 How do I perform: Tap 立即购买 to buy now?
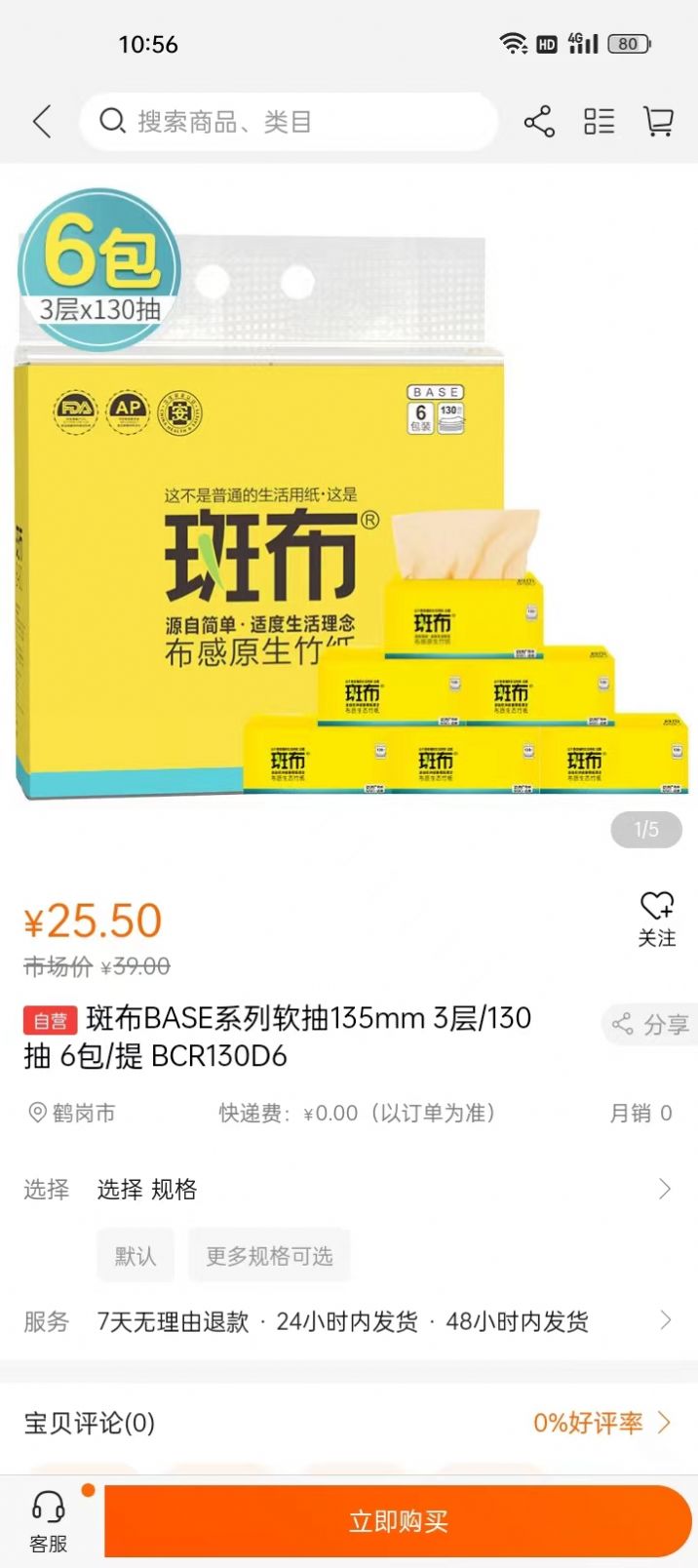[398, 1521]
